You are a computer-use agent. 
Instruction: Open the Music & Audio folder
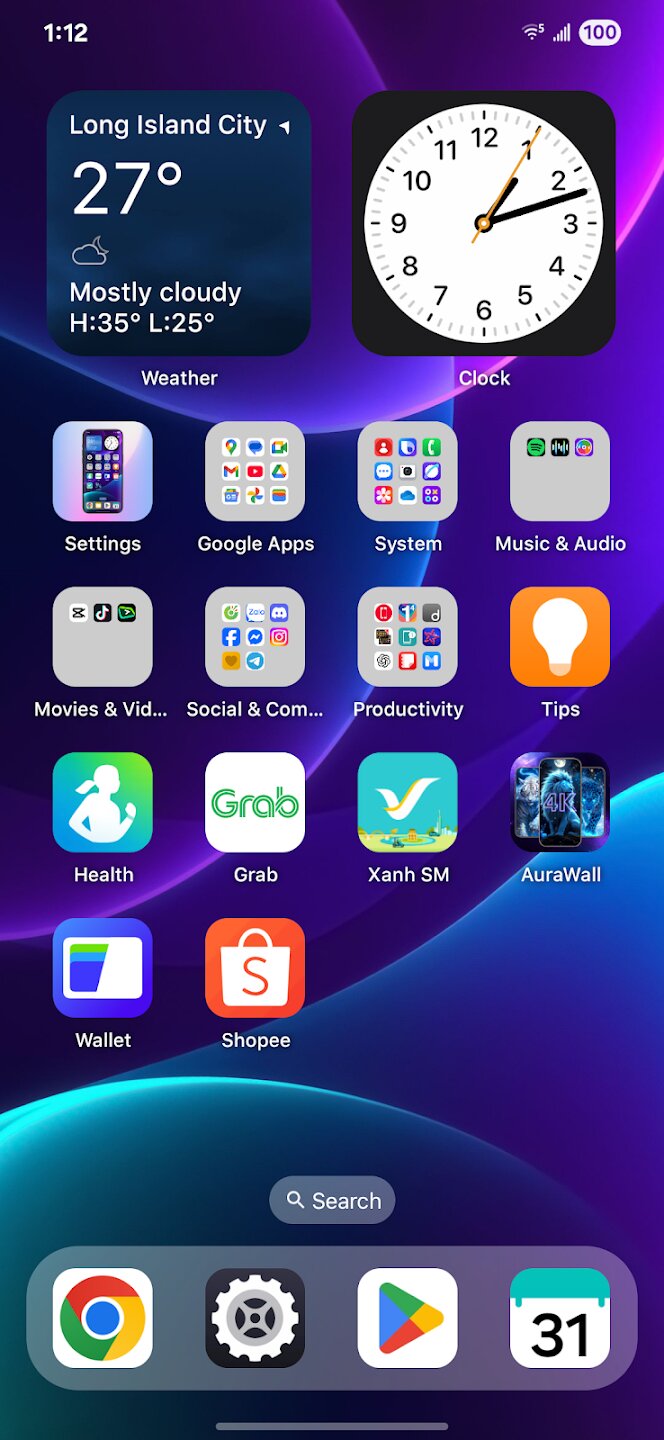click(560, 471)
